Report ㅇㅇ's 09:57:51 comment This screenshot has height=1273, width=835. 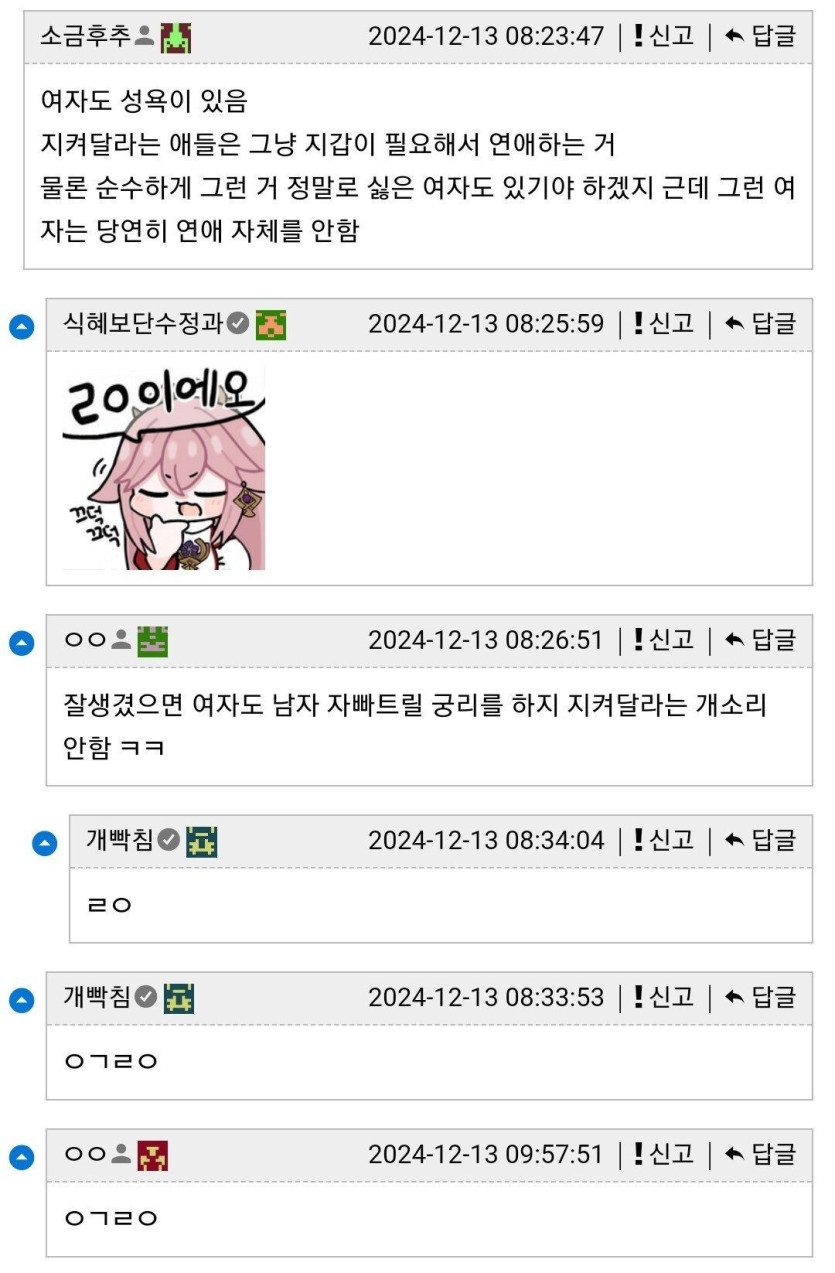point(664,1155)
